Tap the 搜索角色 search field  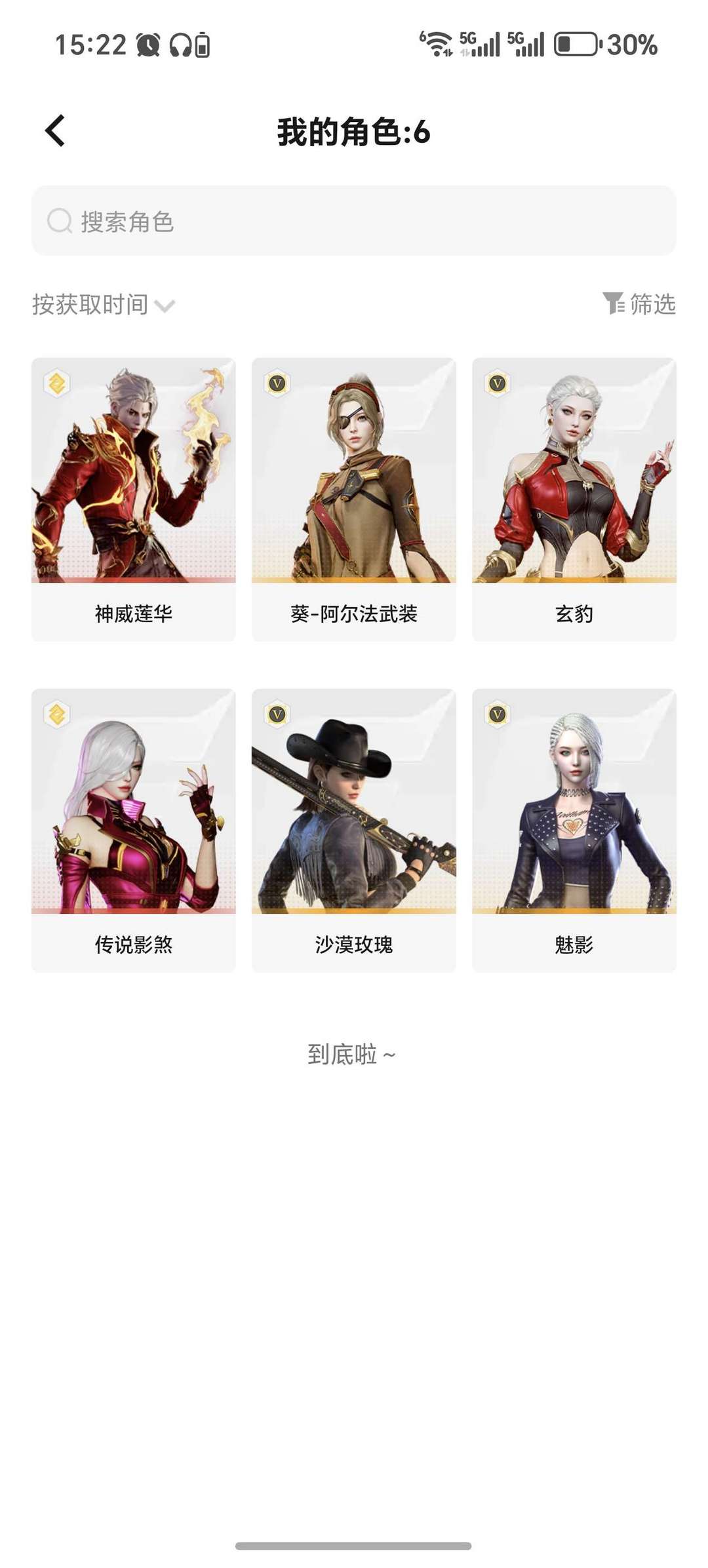tap(354, 221)
